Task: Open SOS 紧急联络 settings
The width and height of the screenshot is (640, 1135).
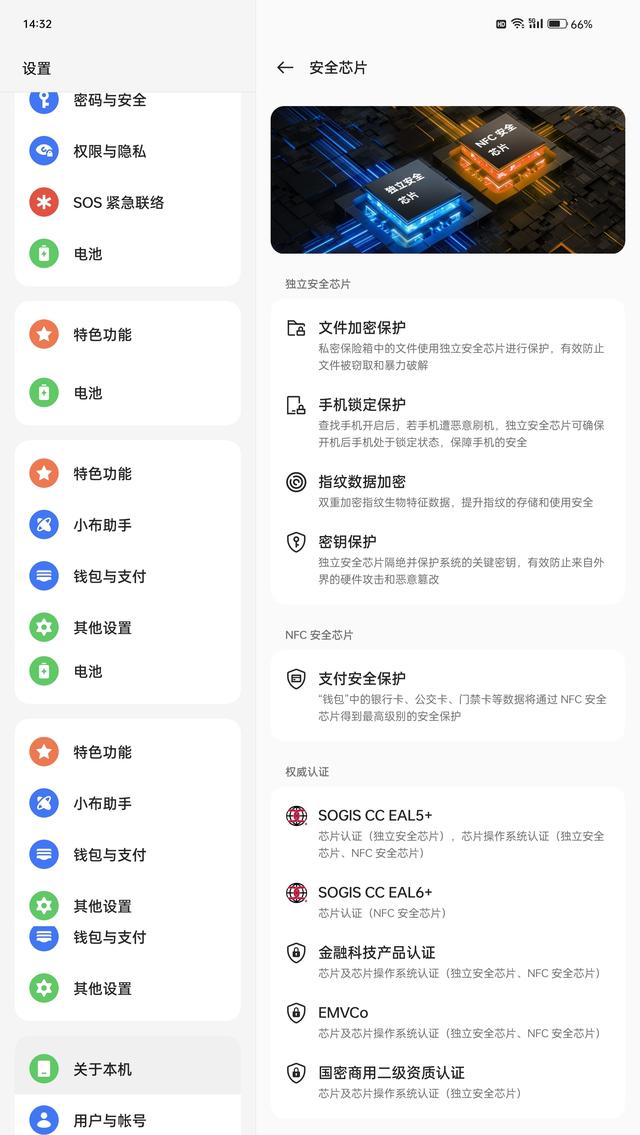Action: [118, 202]
